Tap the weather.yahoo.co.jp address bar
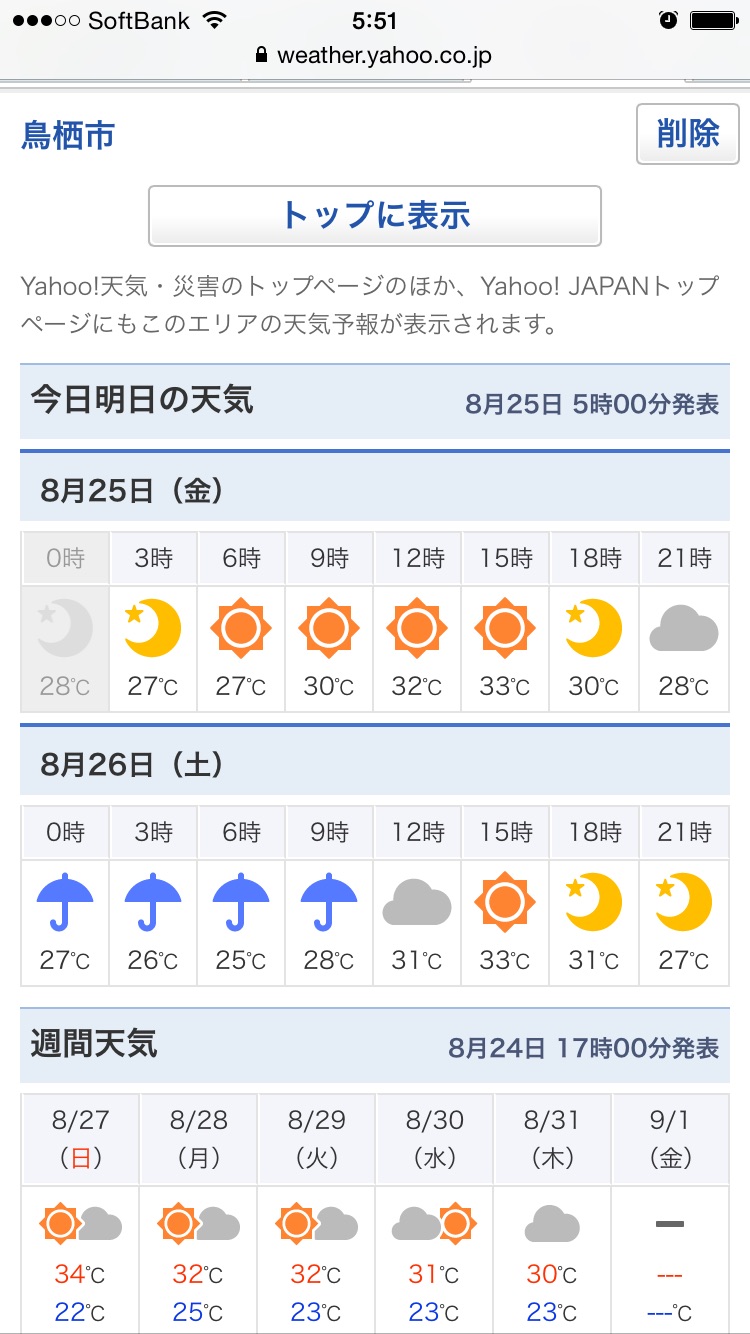The height and width of the screenshot is (1334, 750). 375,55
